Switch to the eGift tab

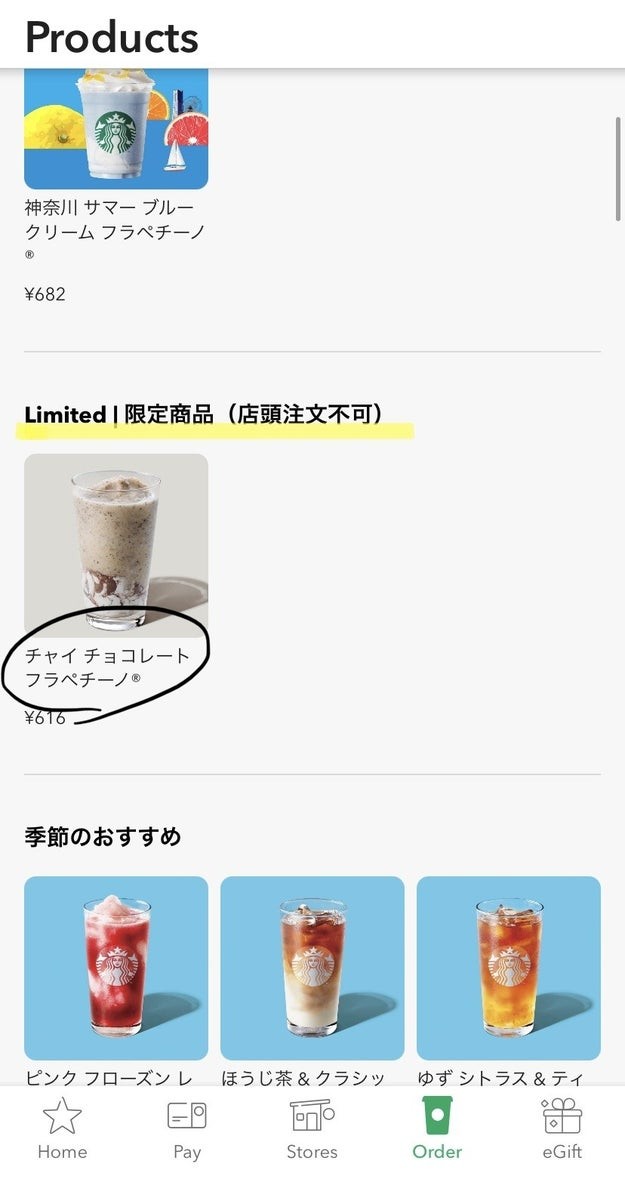coord(562,1129)
